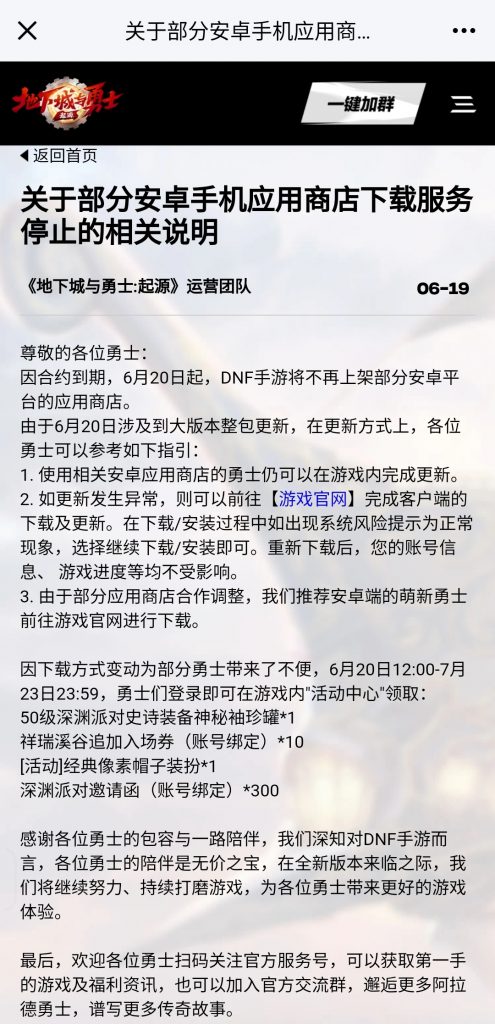Image resolution: width=495 pixels, height=1024 pixels.
Task: Go back via 返回首页
Action: click(59, 155)
